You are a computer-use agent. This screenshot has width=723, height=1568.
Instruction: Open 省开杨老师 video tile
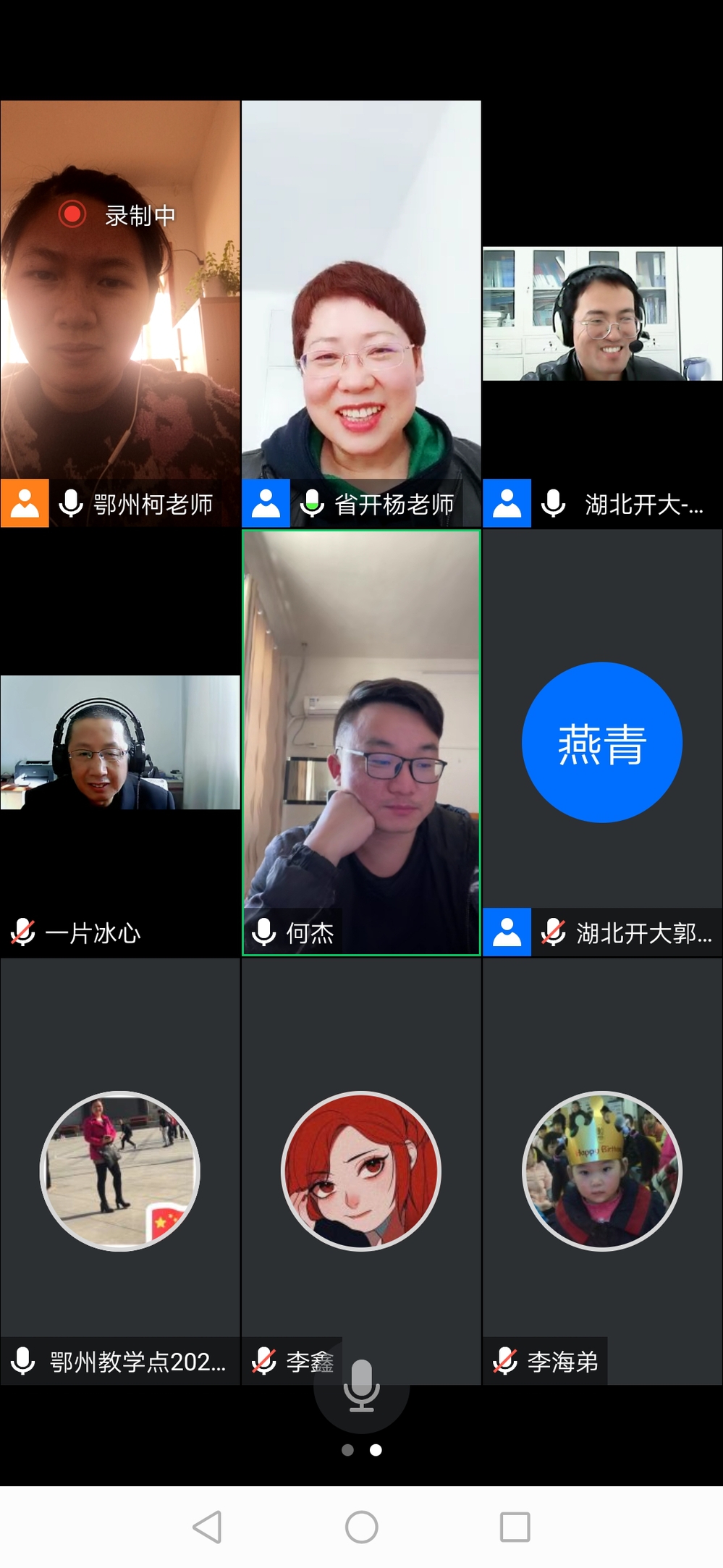[x=361, y=313]
